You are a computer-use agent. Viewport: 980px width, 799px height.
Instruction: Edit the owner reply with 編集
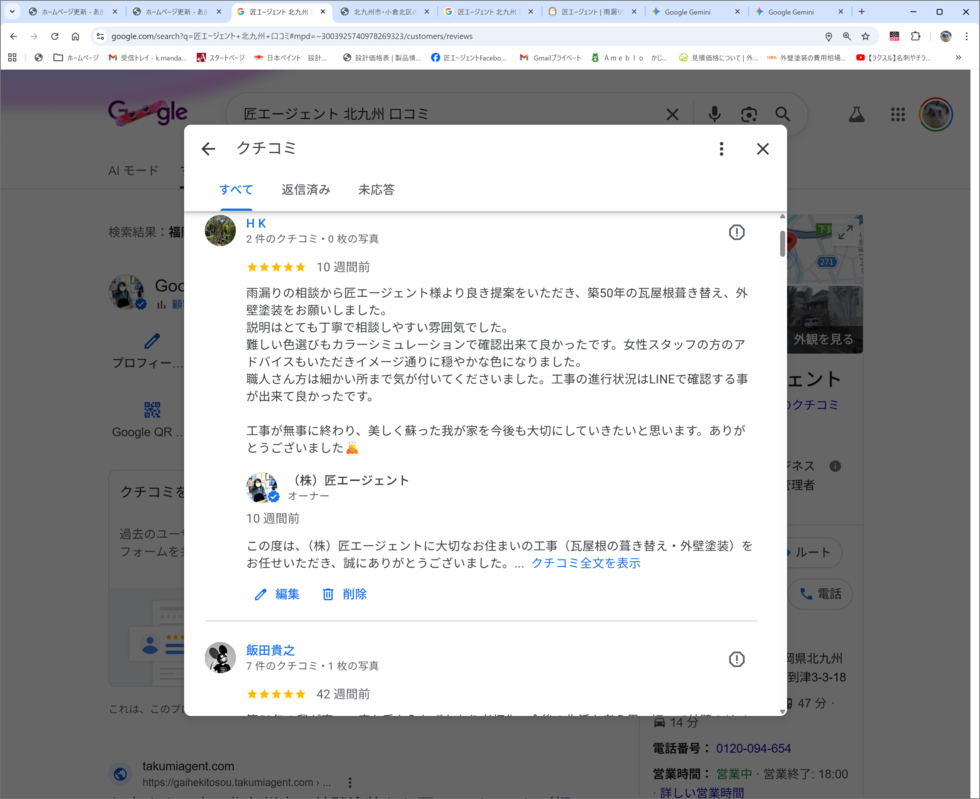[x=277, y=594]
